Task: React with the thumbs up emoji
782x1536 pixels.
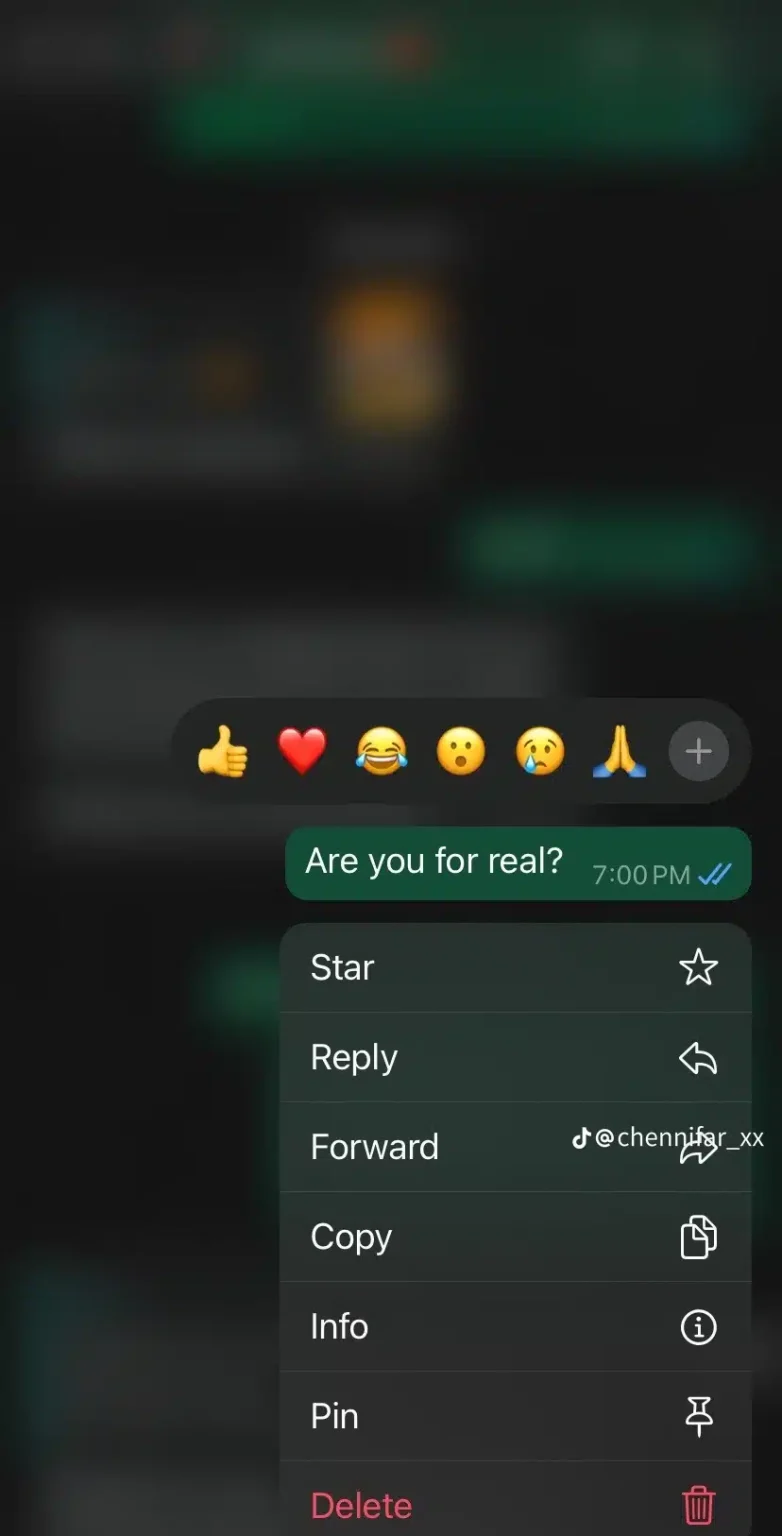Action: (x=222, y=752)
